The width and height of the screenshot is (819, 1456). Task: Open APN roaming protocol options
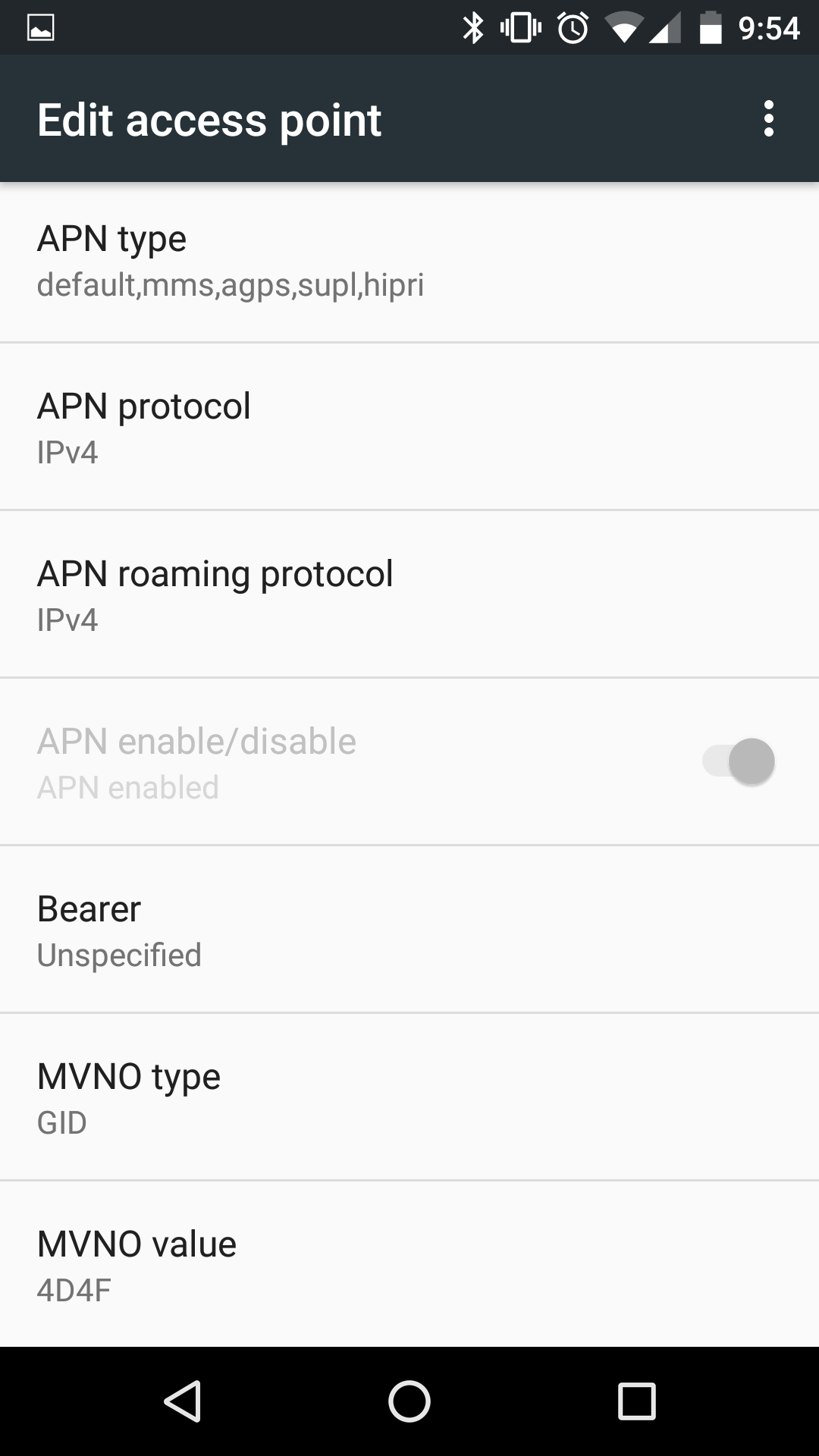[409, 596]
